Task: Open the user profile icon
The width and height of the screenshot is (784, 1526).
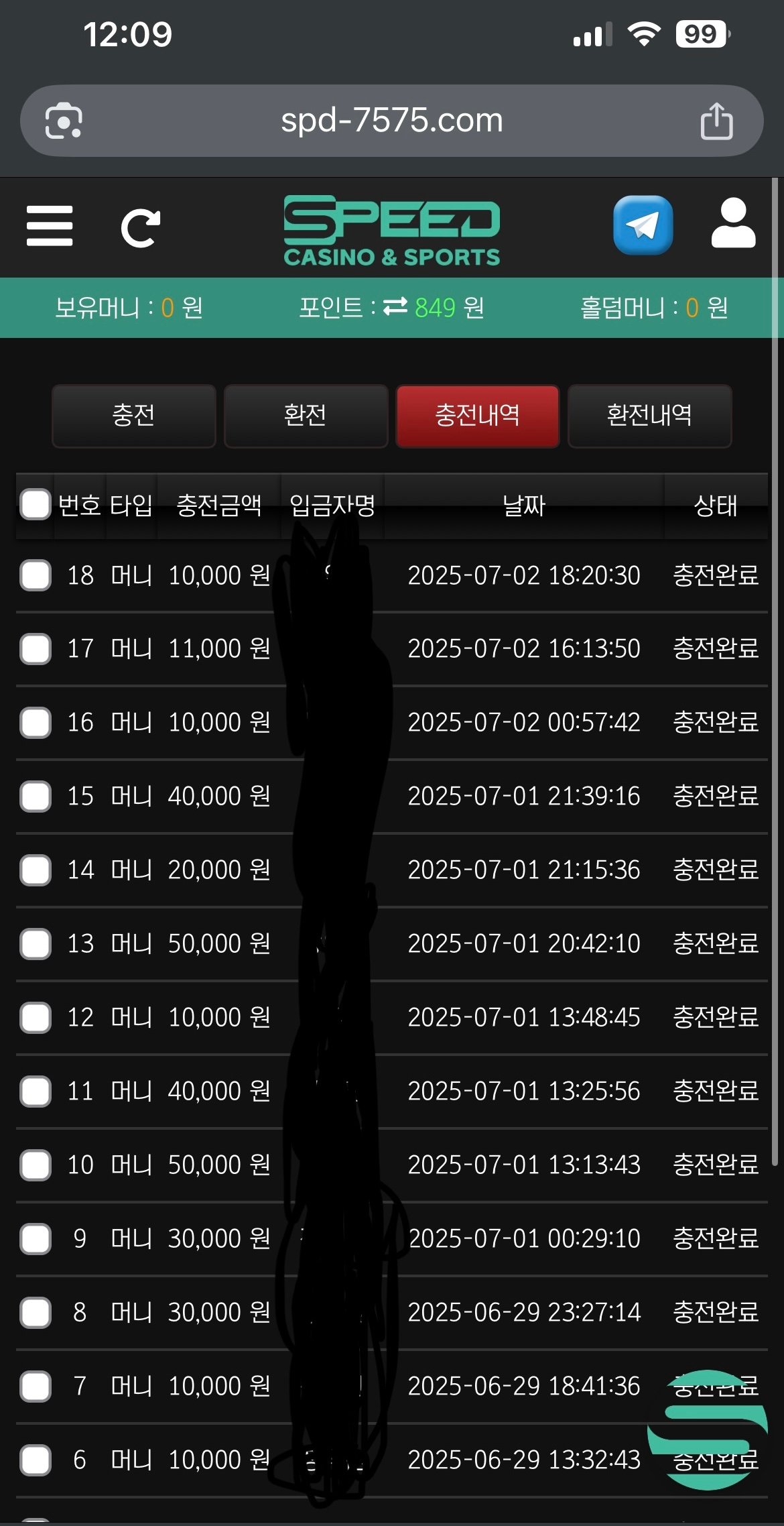Action: tap(733, 224)
